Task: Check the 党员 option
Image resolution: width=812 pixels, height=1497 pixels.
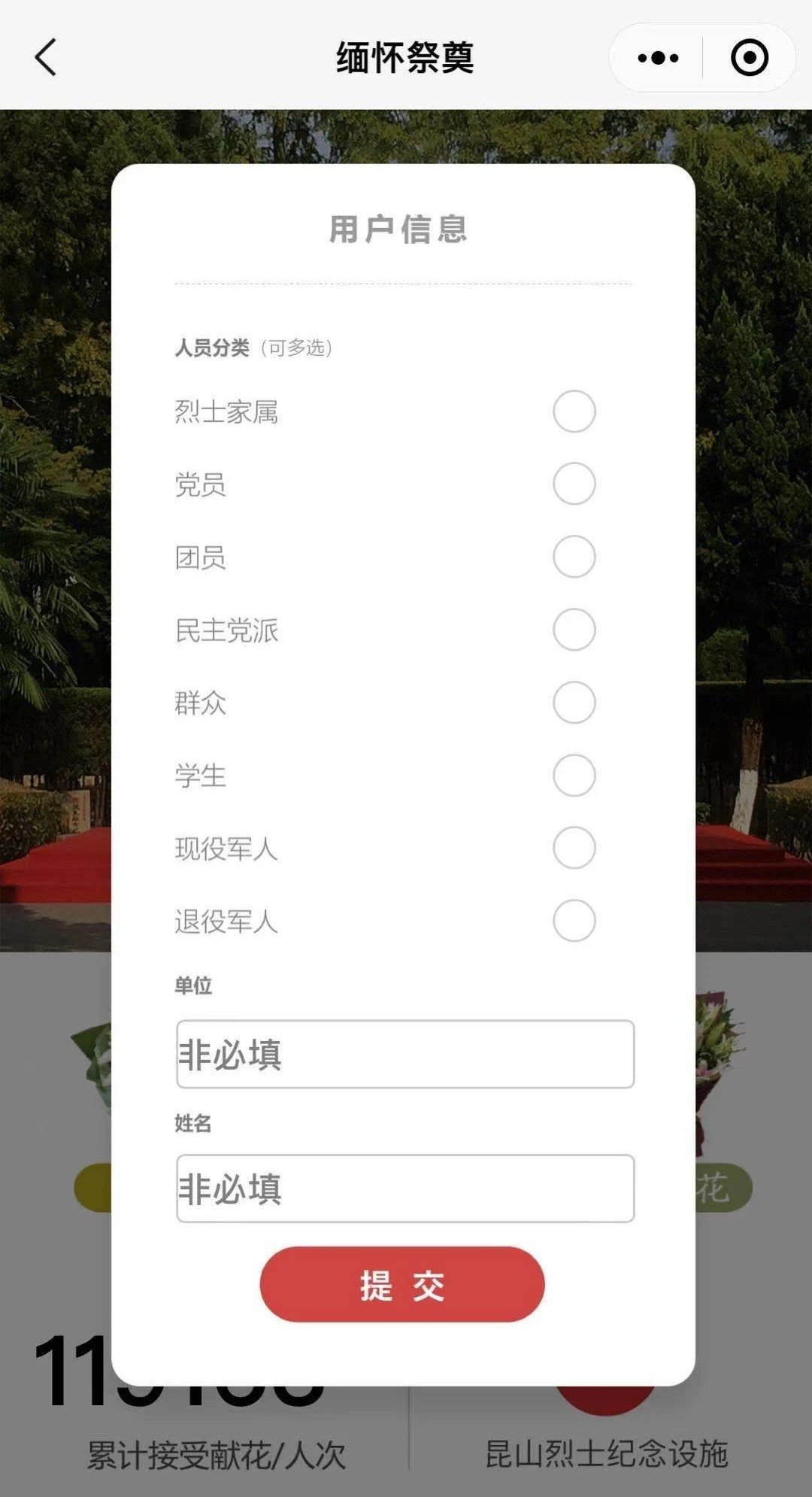Action: [x=574, y=484]
